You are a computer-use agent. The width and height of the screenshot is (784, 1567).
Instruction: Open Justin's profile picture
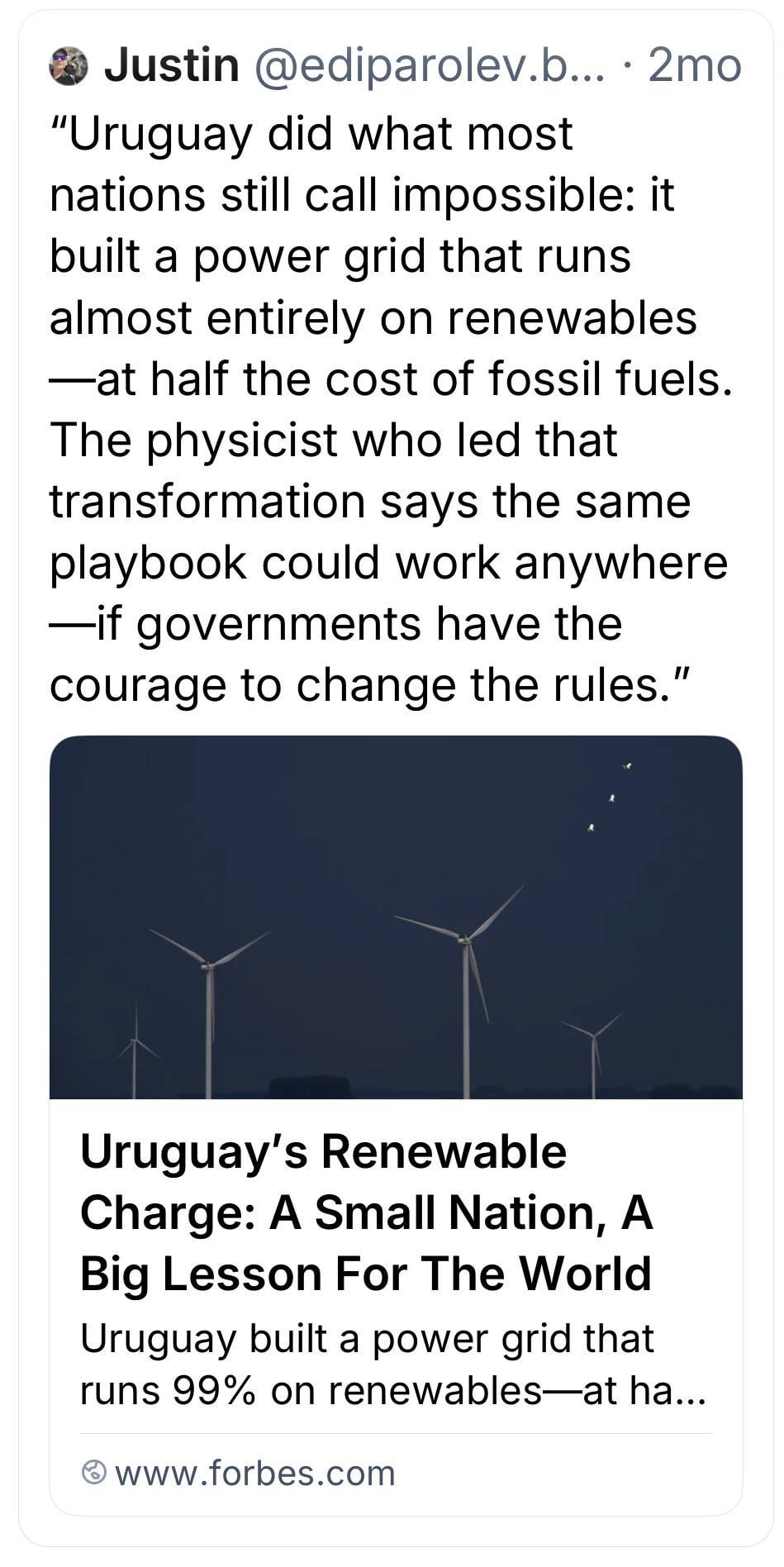tap(69, 66)
